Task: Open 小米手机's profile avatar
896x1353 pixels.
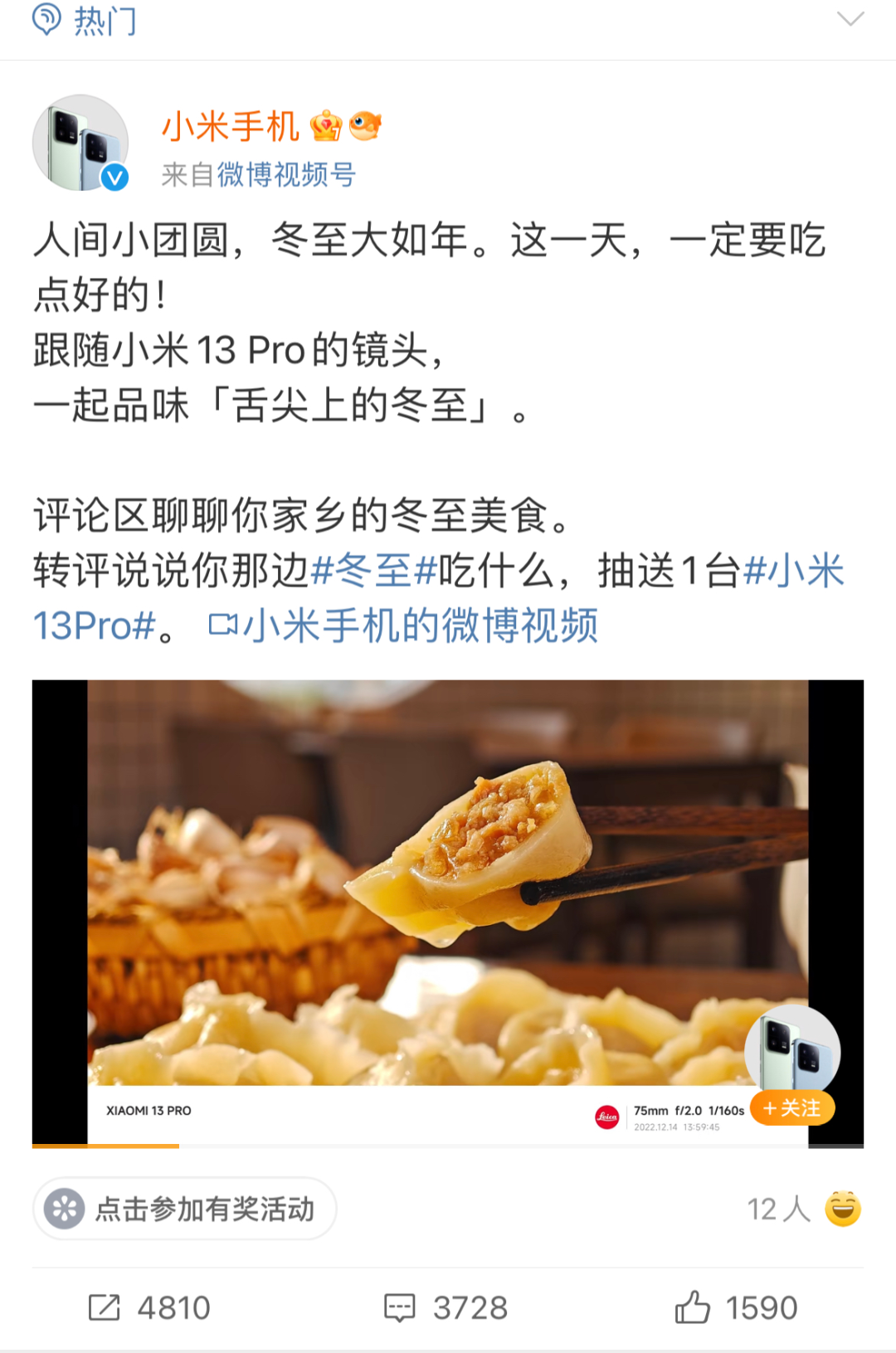Action: pos(80,143)
